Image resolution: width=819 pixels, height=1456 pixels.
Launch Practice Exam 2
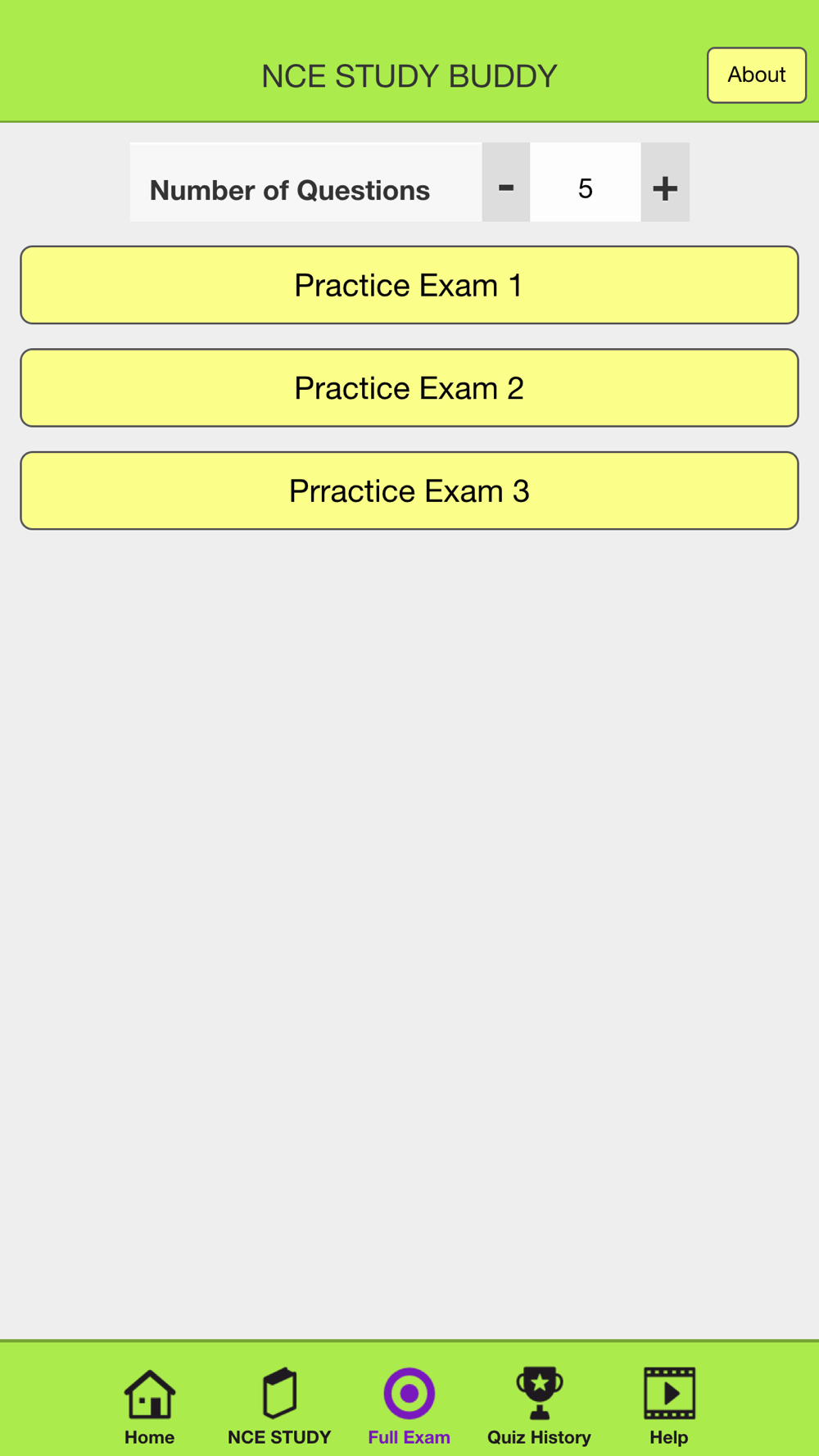[x=409, y=388]
